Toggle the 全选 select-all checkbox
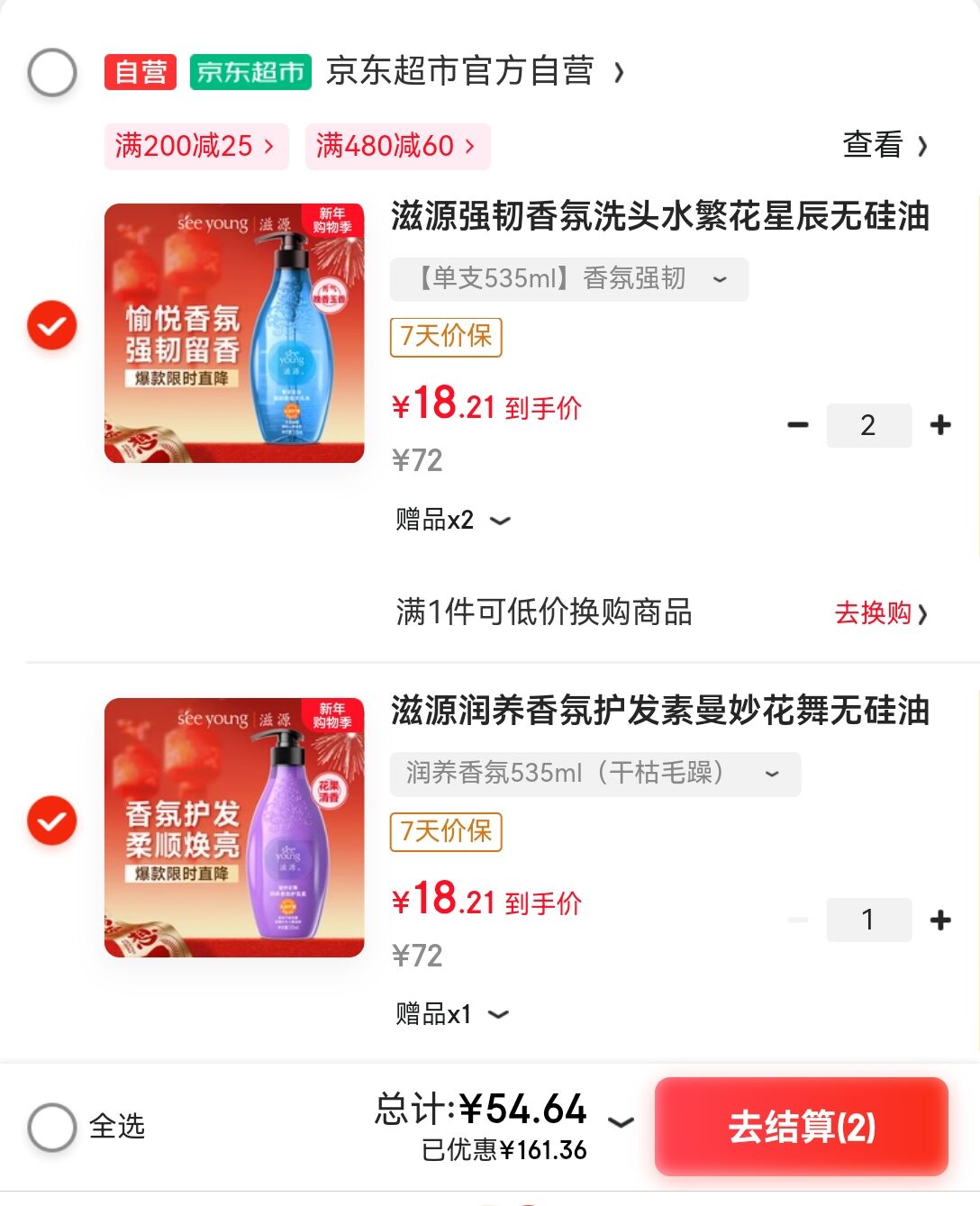Viewport: 980px width, 1206px height. [x=52, y=1127]
